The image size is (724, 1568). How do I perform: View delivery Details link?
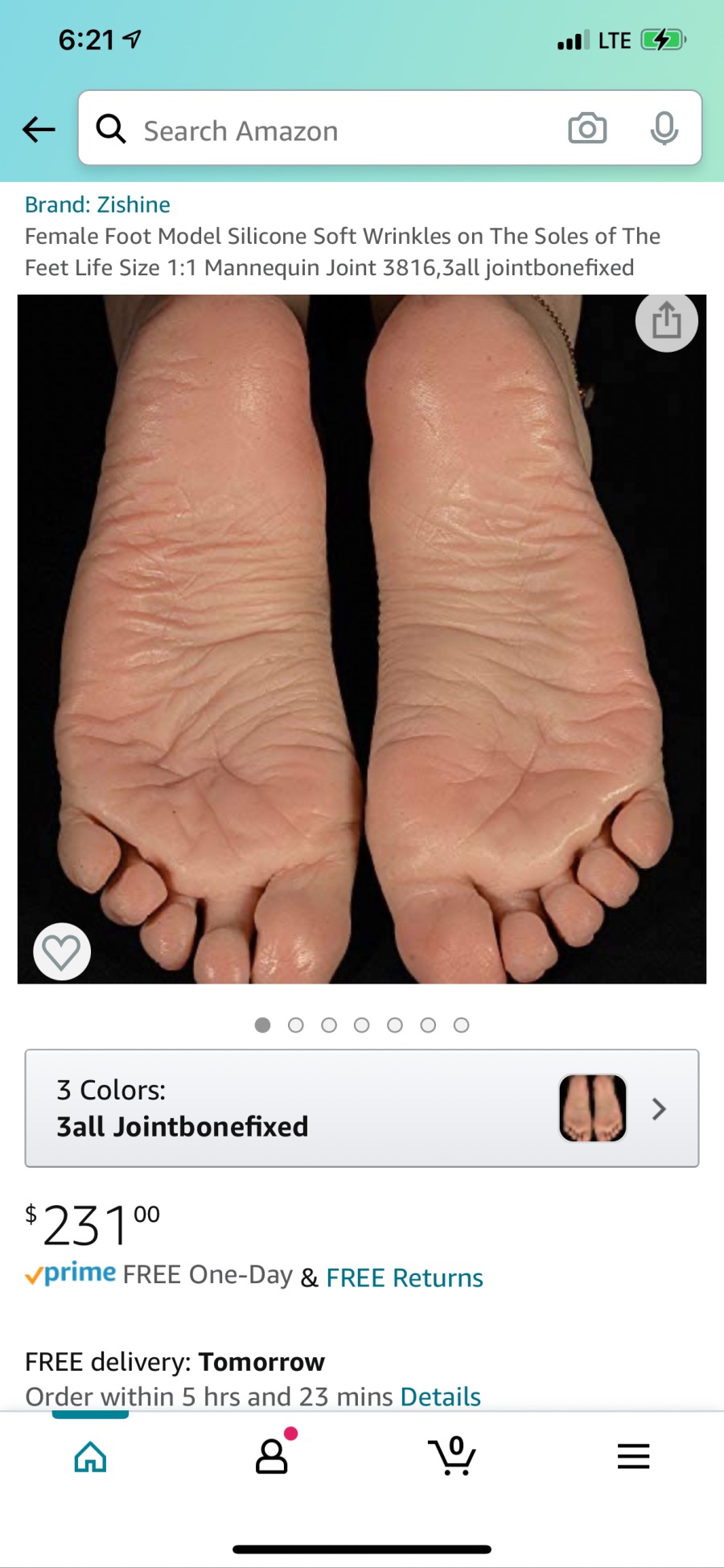point(440,1397)
